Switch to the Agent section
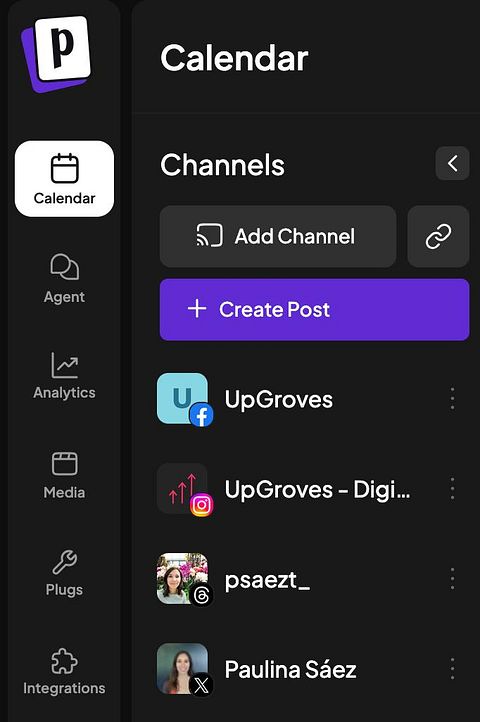The image size is (480, 722). [x=64, y=279]
